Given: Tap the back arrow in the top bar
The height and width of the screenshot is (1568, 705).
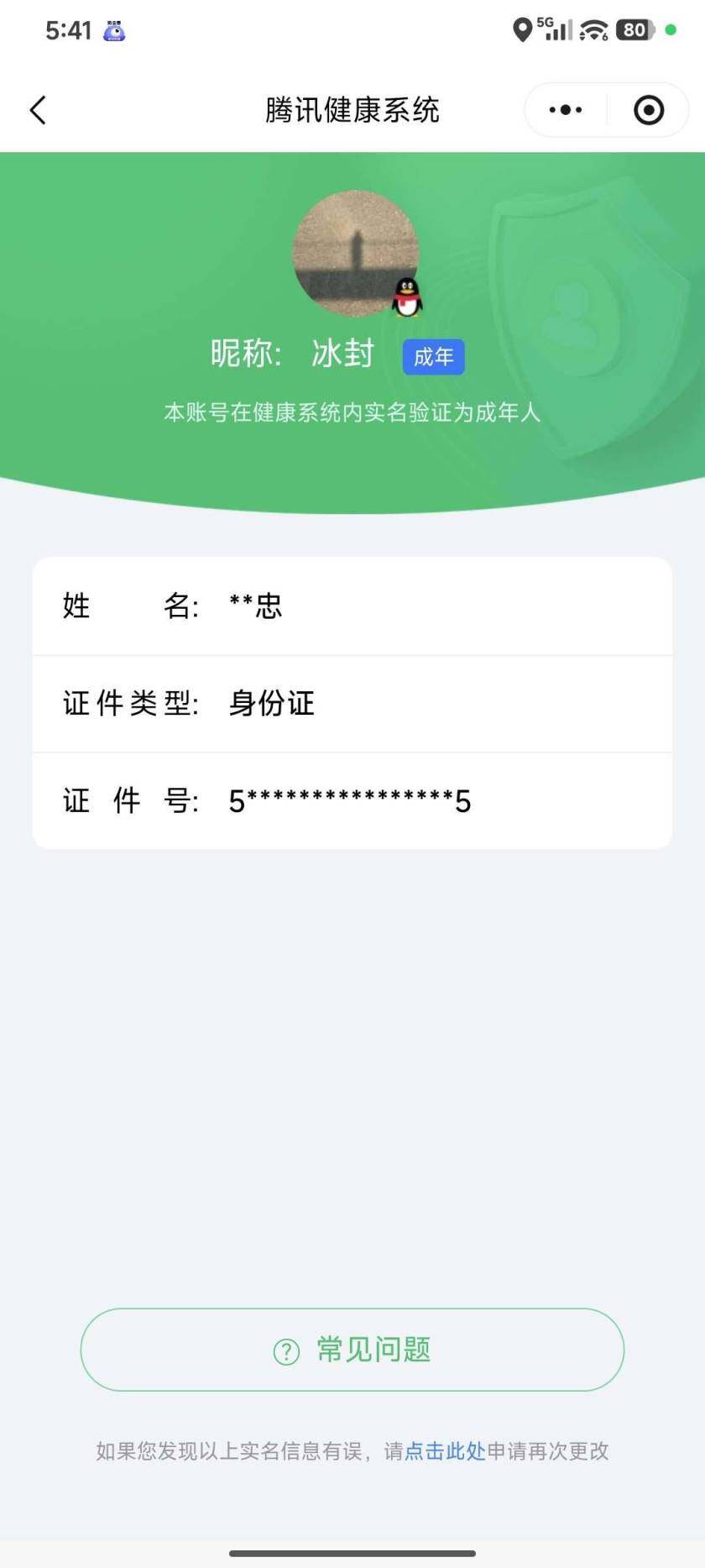Looking at the screenshot, I should point(38,109).
